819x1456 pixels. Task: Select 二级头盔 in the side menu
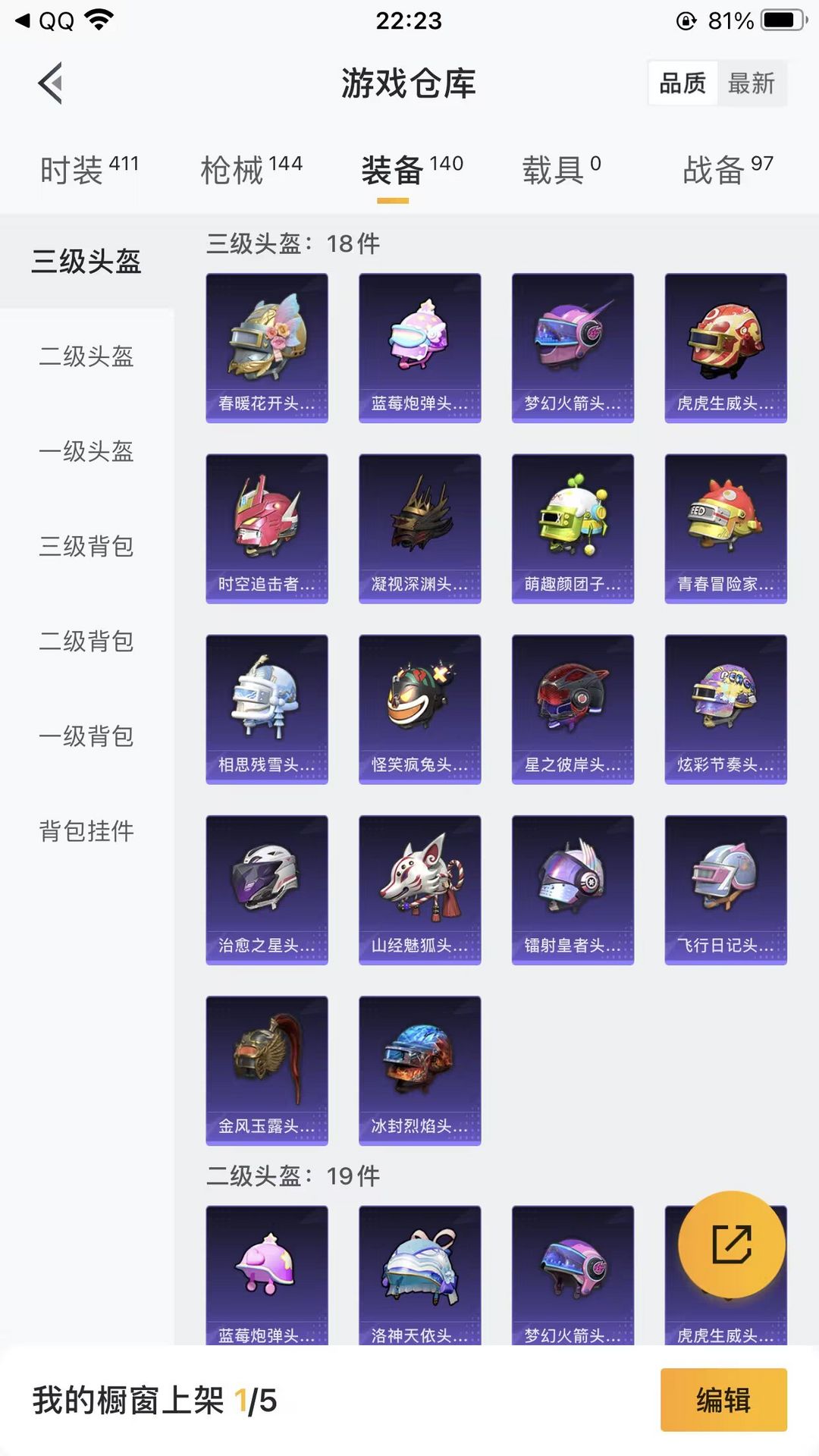[86, 356]
